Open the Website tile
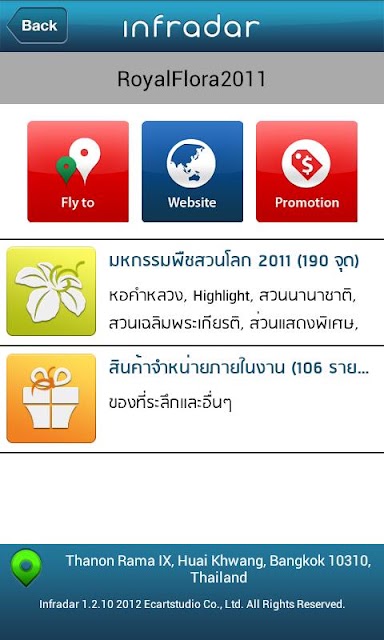This screenshot has width=384, height=640. pyautogui.click(x=192, y=171)
